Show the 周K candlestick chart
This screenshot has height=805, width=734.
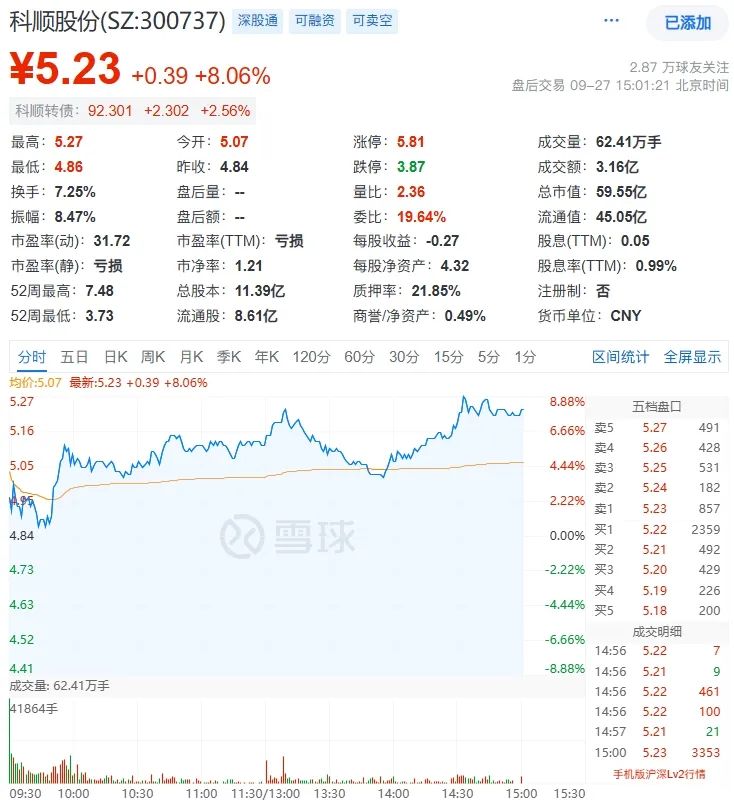[x=153, y=357]
